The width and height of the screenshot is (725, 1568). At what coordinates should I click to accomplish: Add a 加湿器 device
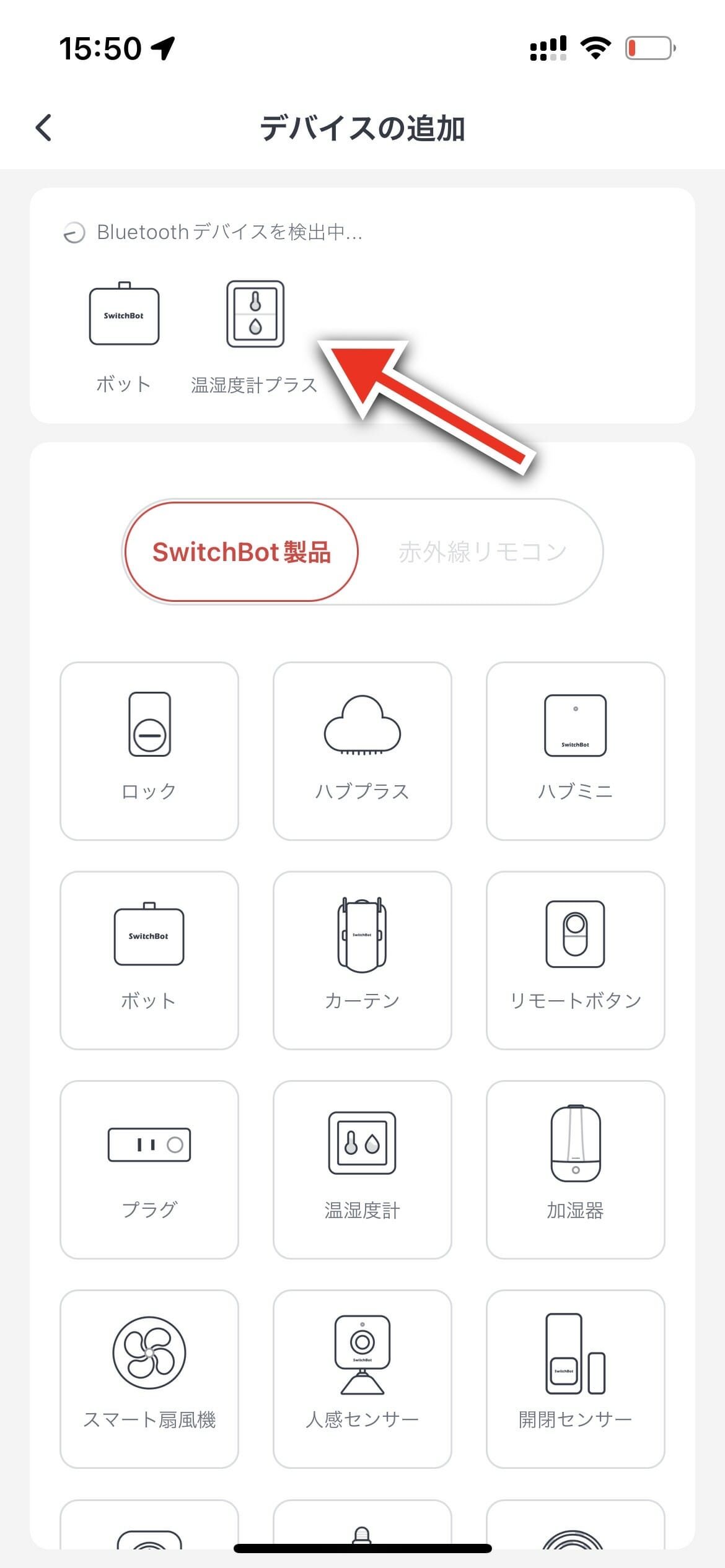(x=576, y=1170)
